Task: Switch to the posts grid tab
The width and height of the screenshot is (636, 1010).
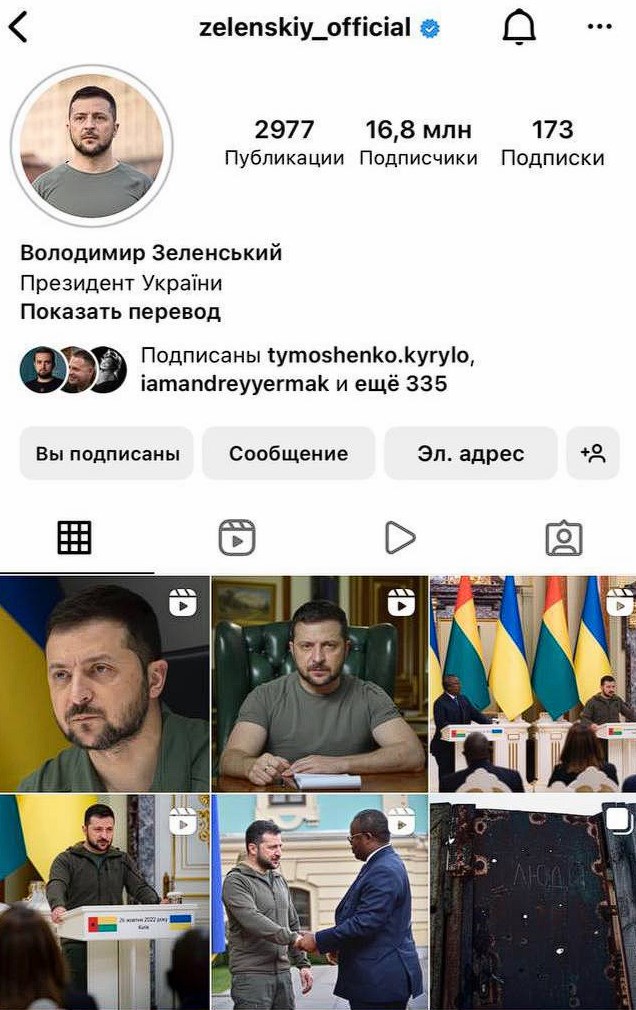Action: click(x=74, y=538)
